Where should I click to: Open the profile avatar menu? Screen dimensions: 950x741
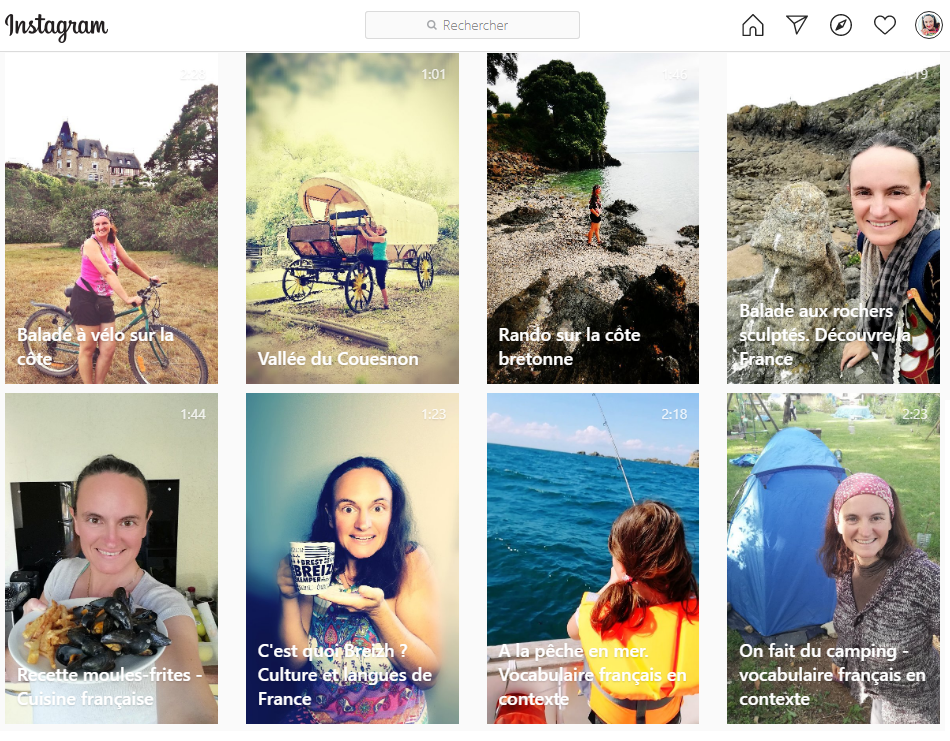928,25
